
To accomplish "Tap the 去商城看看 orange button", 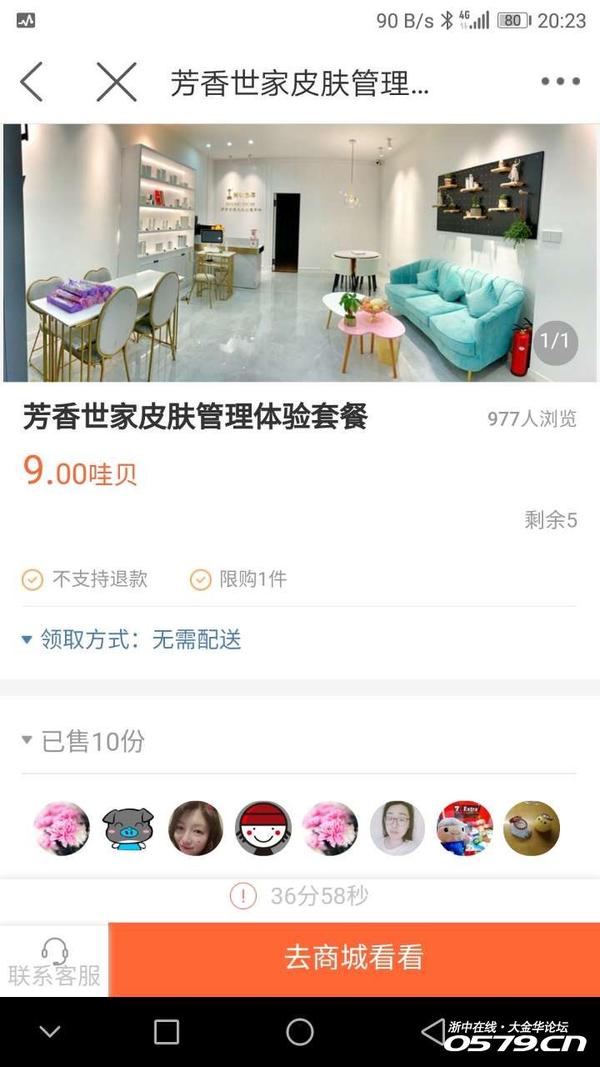I will click(354, 958).
